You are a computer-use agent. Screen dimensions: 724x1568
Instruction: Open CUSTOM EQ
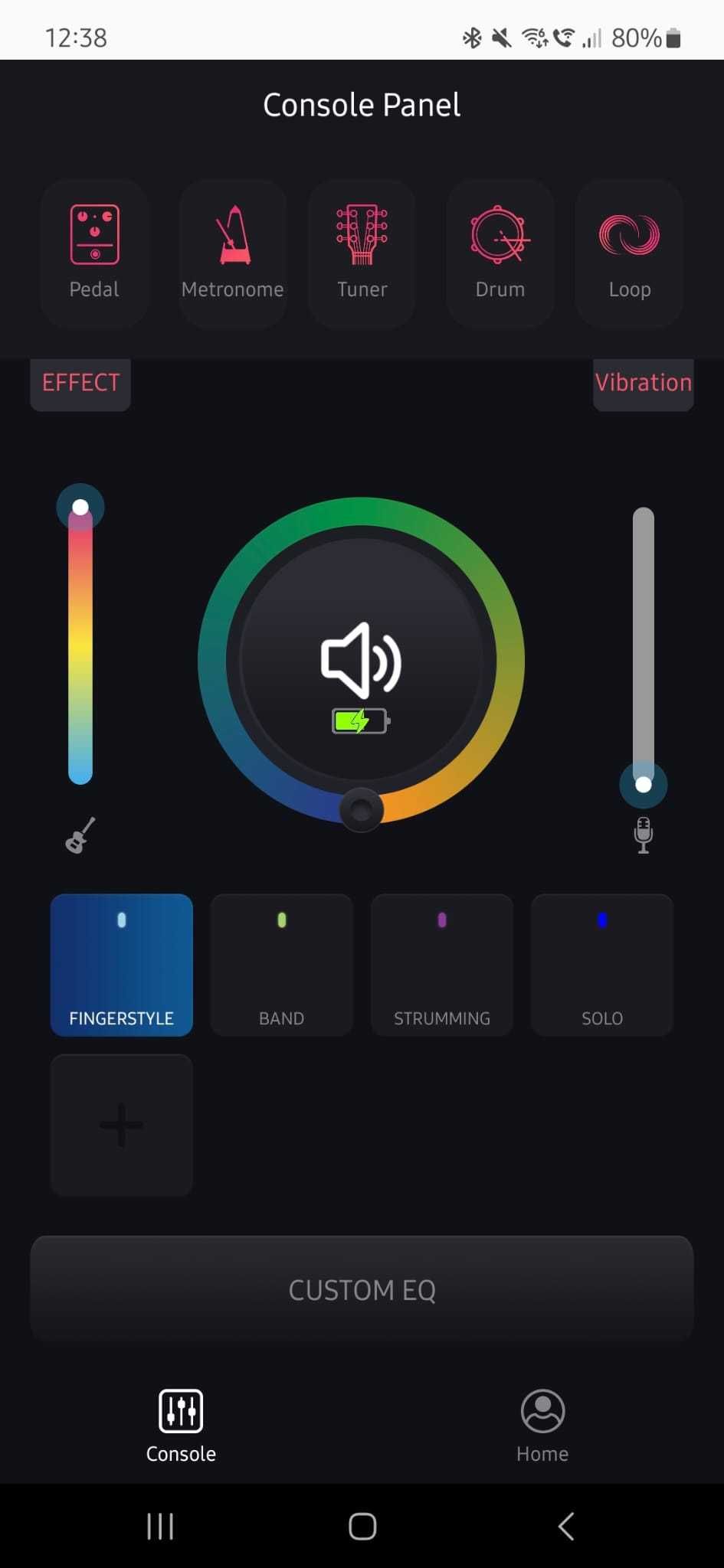point(362,1290)
